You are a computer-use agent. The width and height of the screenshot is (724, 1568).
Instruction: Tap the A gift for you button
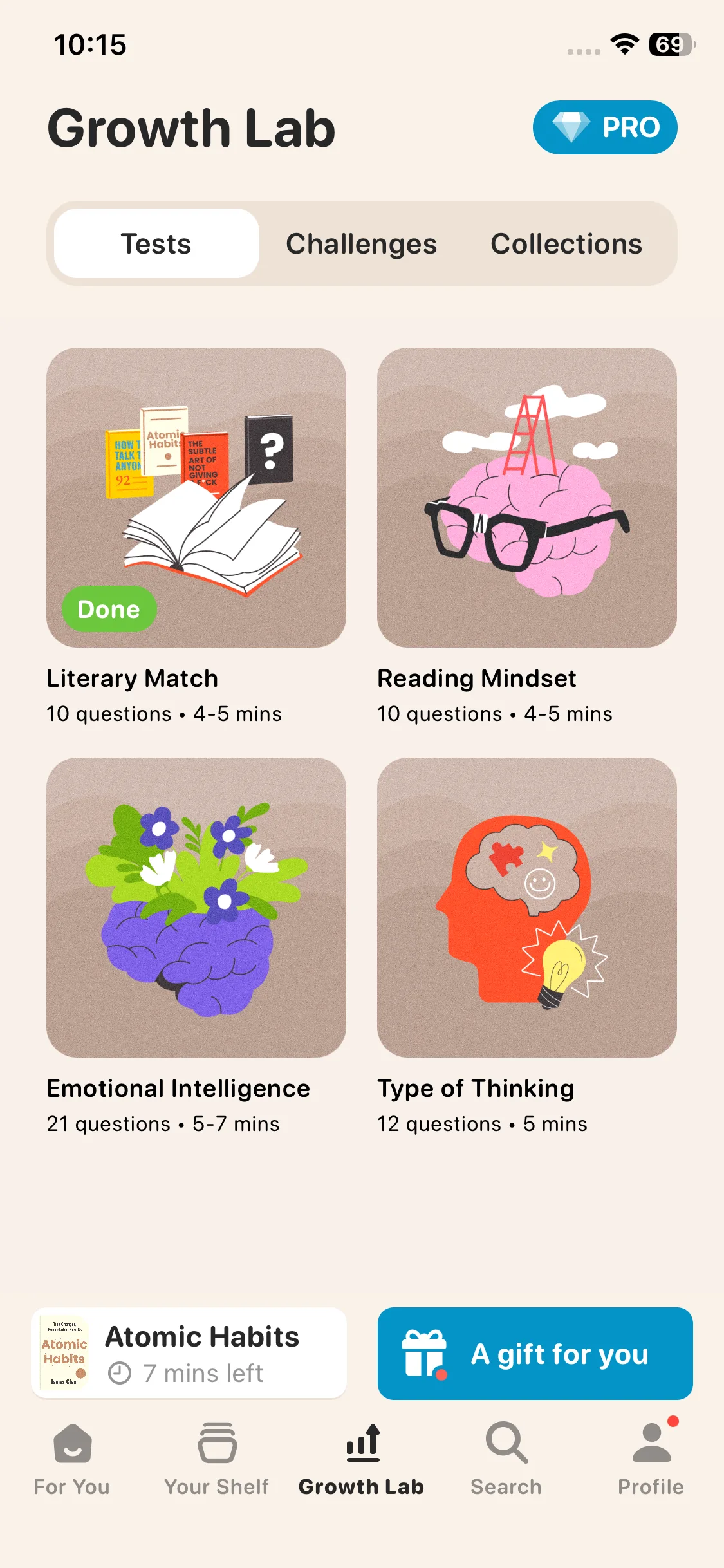pyautogui.click(x=535, y=1353)
